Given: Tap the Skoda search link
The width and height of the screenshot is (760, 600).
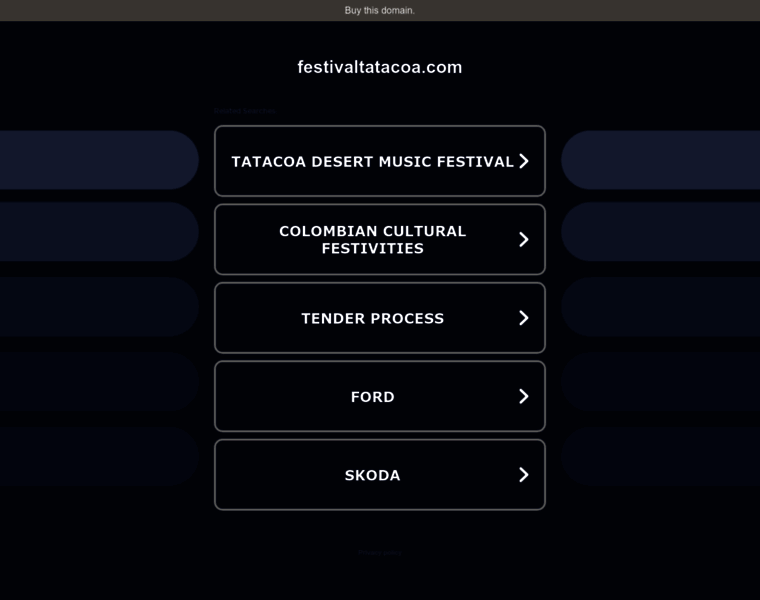Looking at the screenshot, I should (x=379, y=475).
